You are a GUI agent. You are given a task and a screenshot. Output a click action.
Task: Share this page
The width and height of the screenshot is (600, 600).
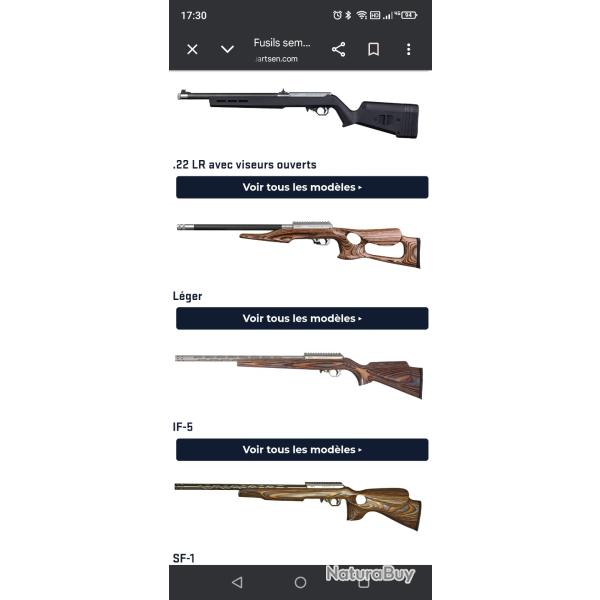[338, 49]
